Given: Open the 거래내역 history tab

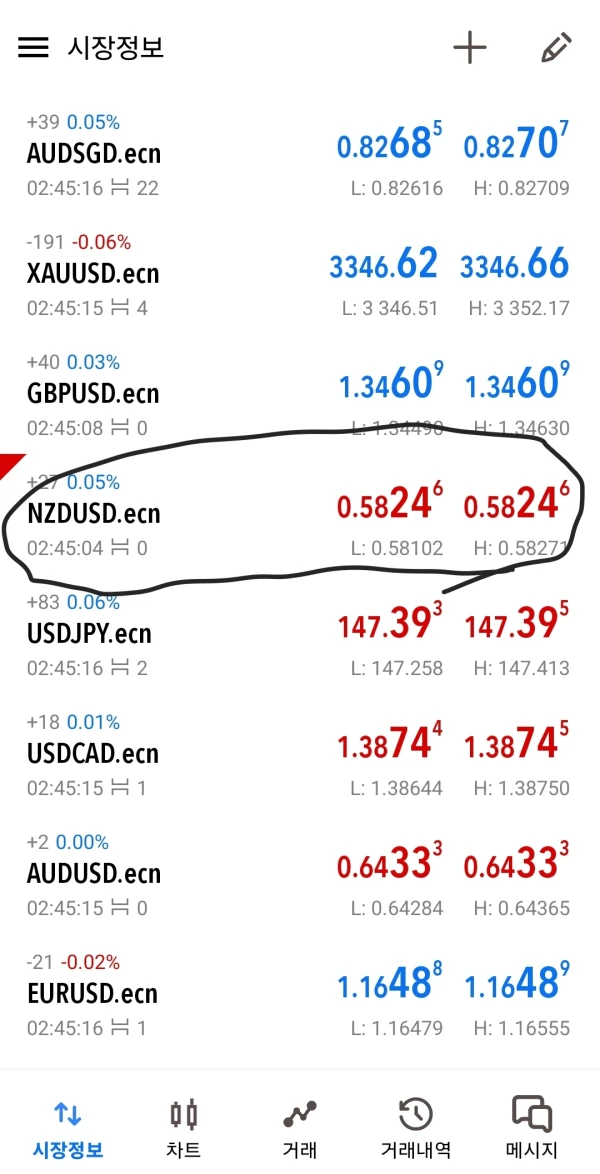Looking at the screenshot, I should 416,1128.
